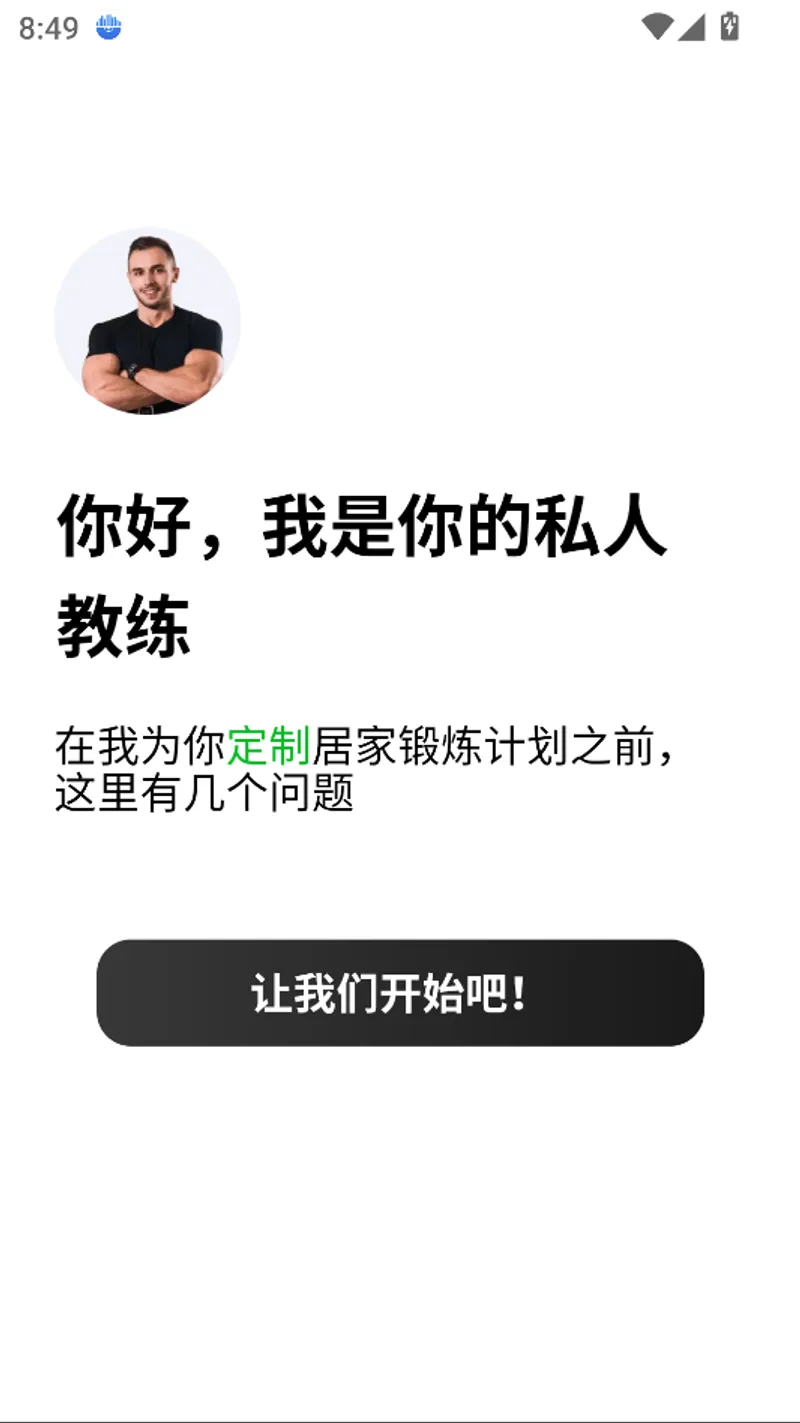
Task: Click the notification badge beside the clock
Action: [x=106, y=26]
